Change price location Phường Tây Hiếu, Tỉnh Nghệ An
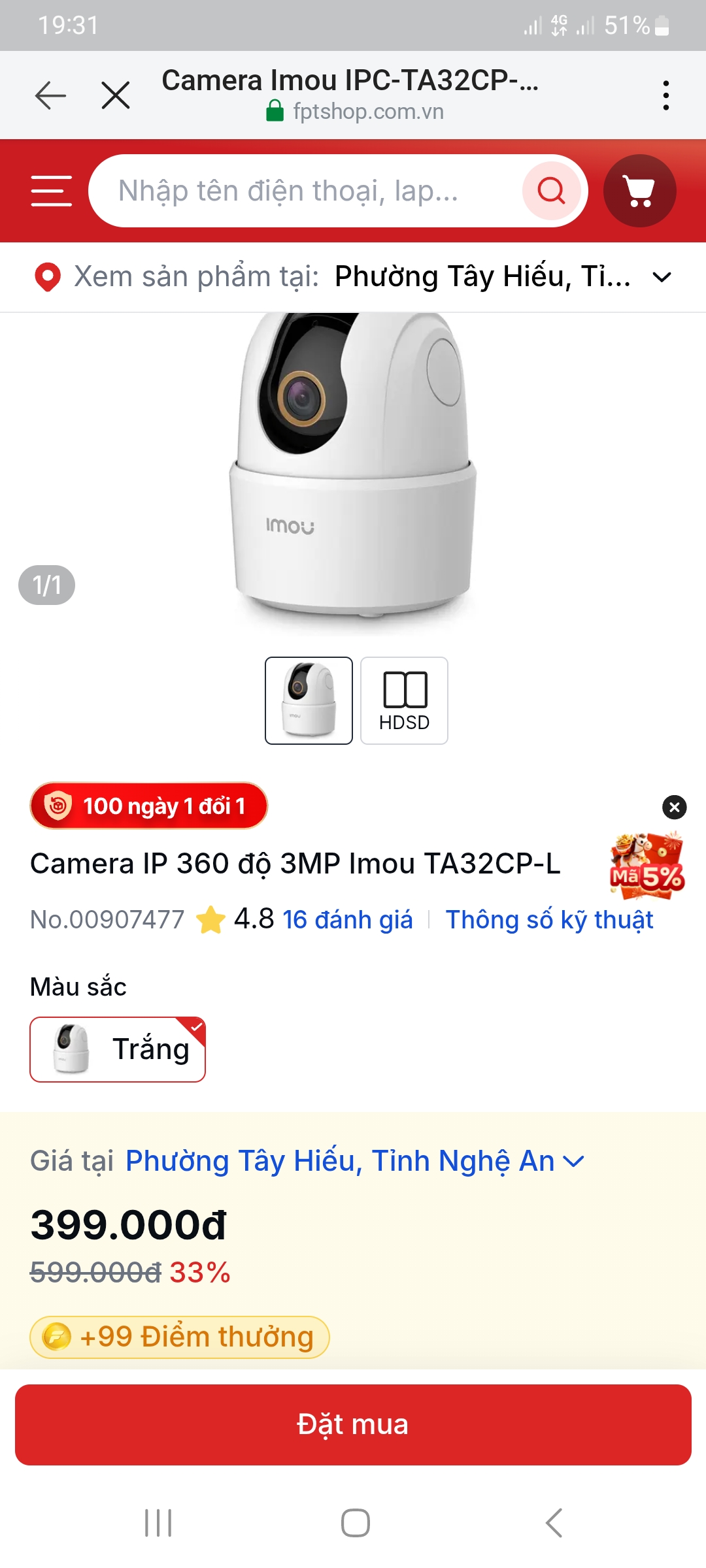 [x=354, y=1161]
